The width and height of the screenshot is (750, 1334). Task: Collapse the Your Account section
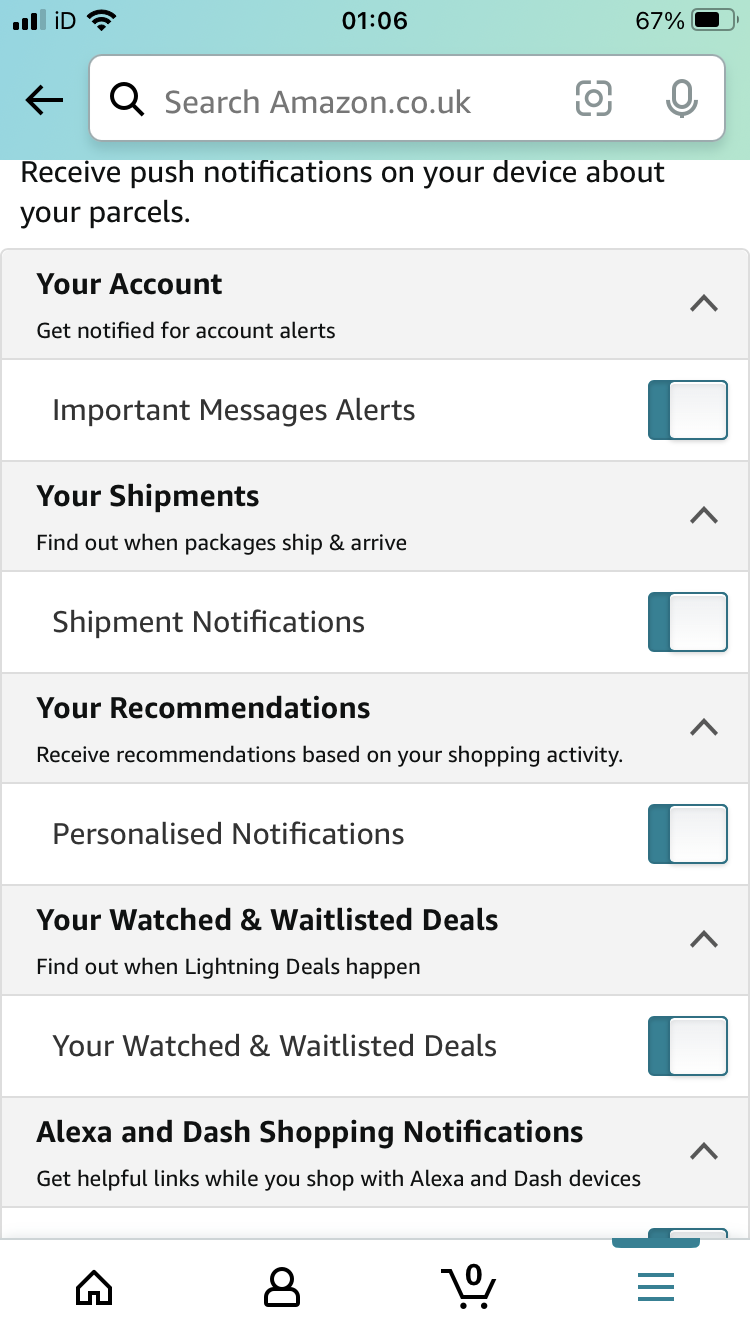point(704,303)
